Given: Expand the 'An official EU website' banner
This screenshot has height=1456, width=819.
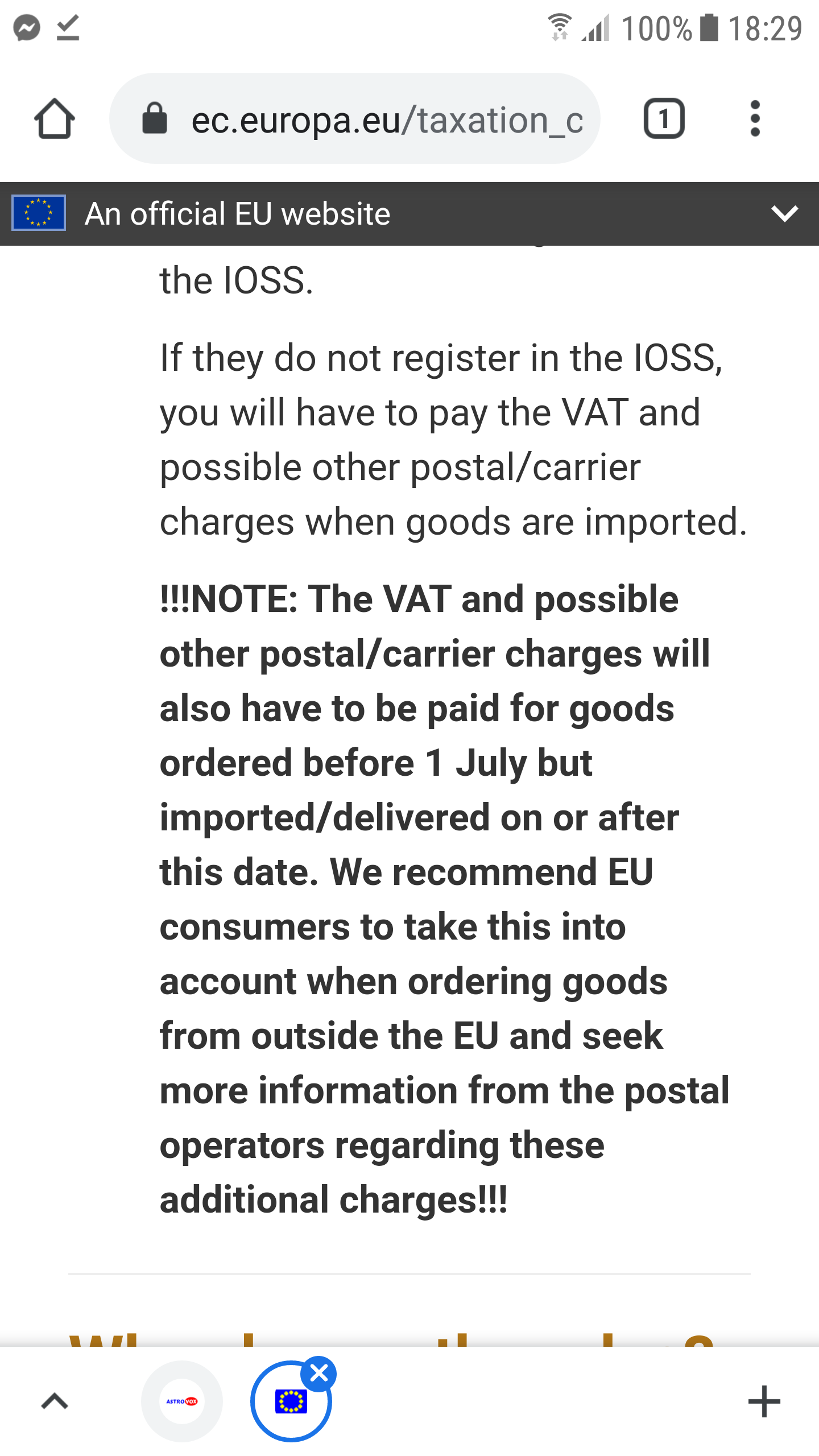Looking at the screenshot, I should pyautogui.click(x=785, y=214).
